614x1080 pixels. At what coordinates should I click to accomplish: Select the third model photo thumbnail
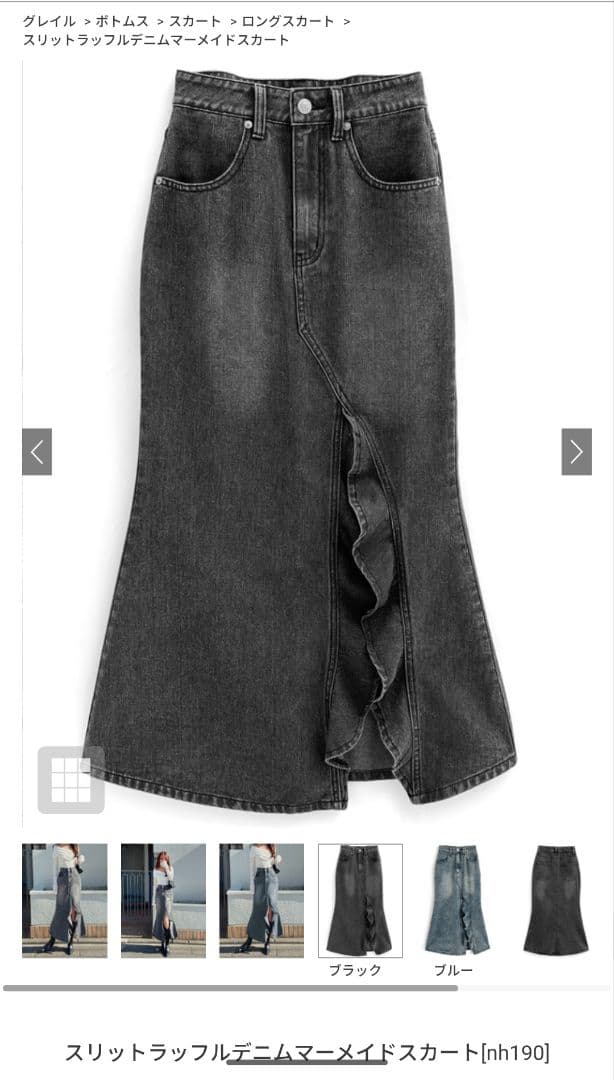(262, 900)
